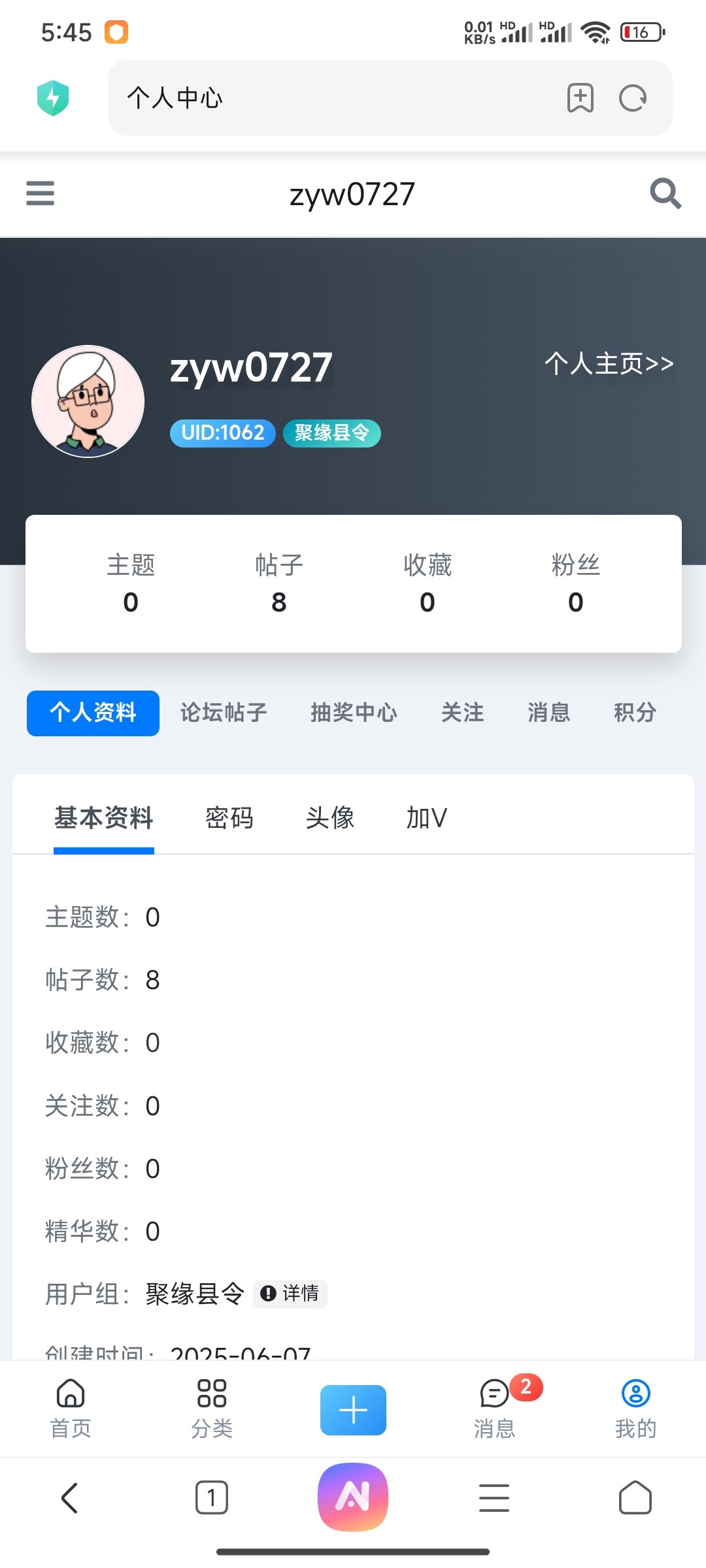
Task: Add this page to bookmarks
Action: [x=580, y=99]
